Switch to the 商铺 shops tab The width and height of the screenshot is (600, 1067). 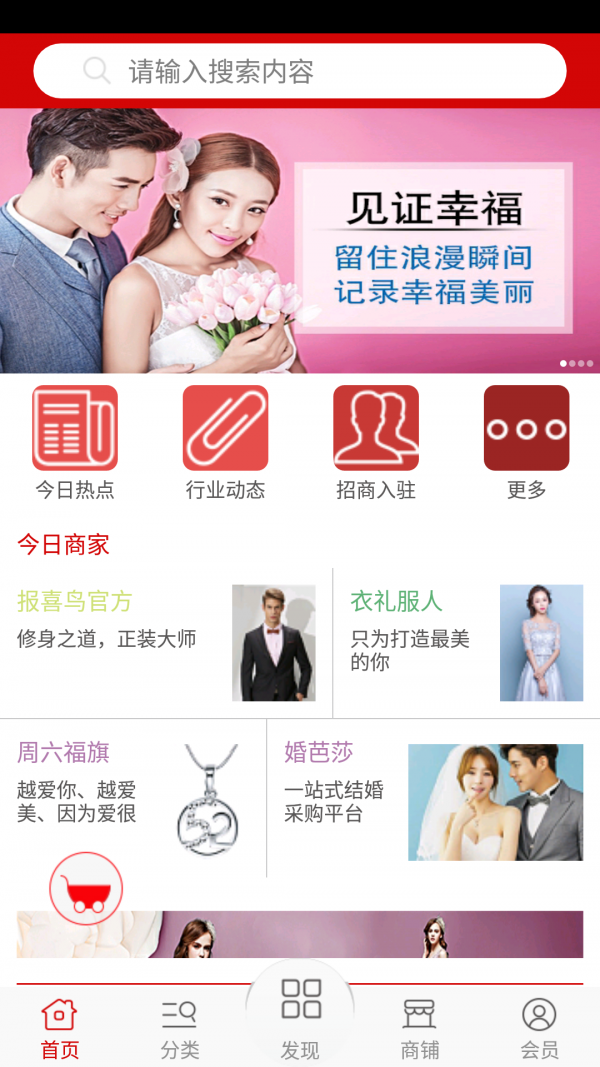(x=420, y=1028)
